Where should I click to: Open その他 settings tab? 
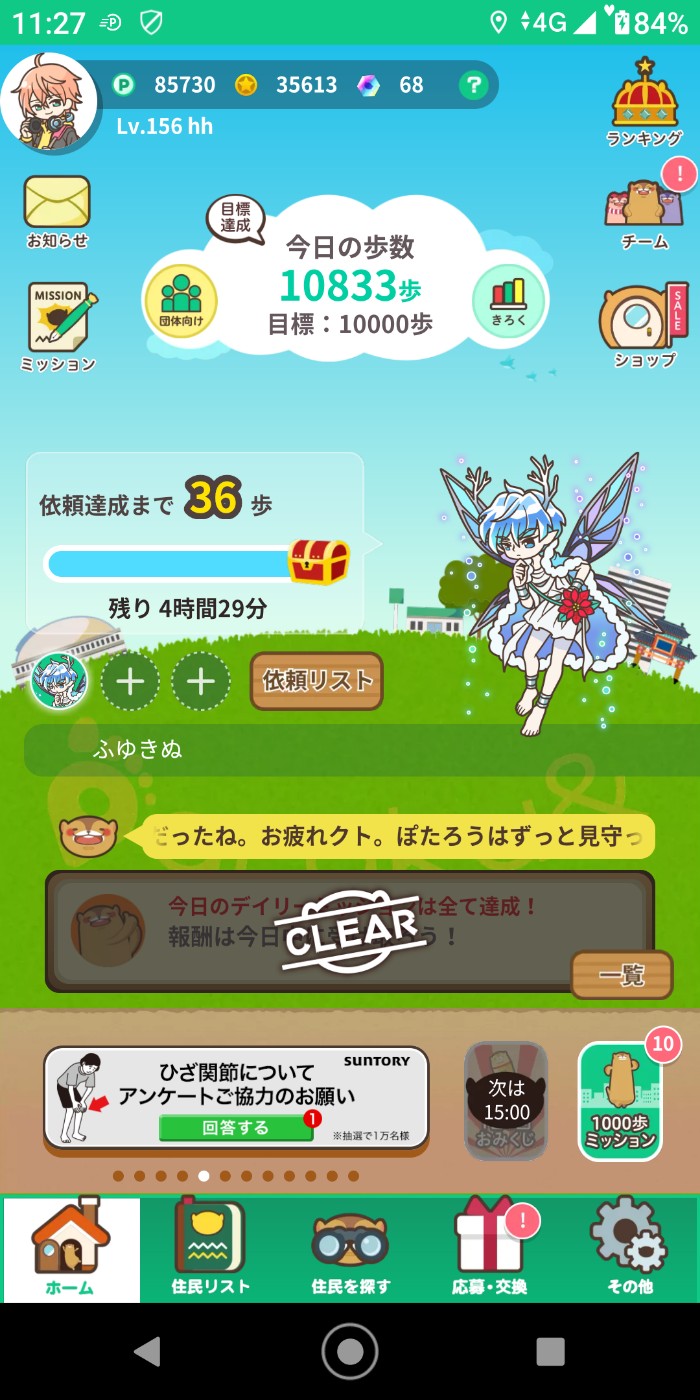click(630, 1250)
